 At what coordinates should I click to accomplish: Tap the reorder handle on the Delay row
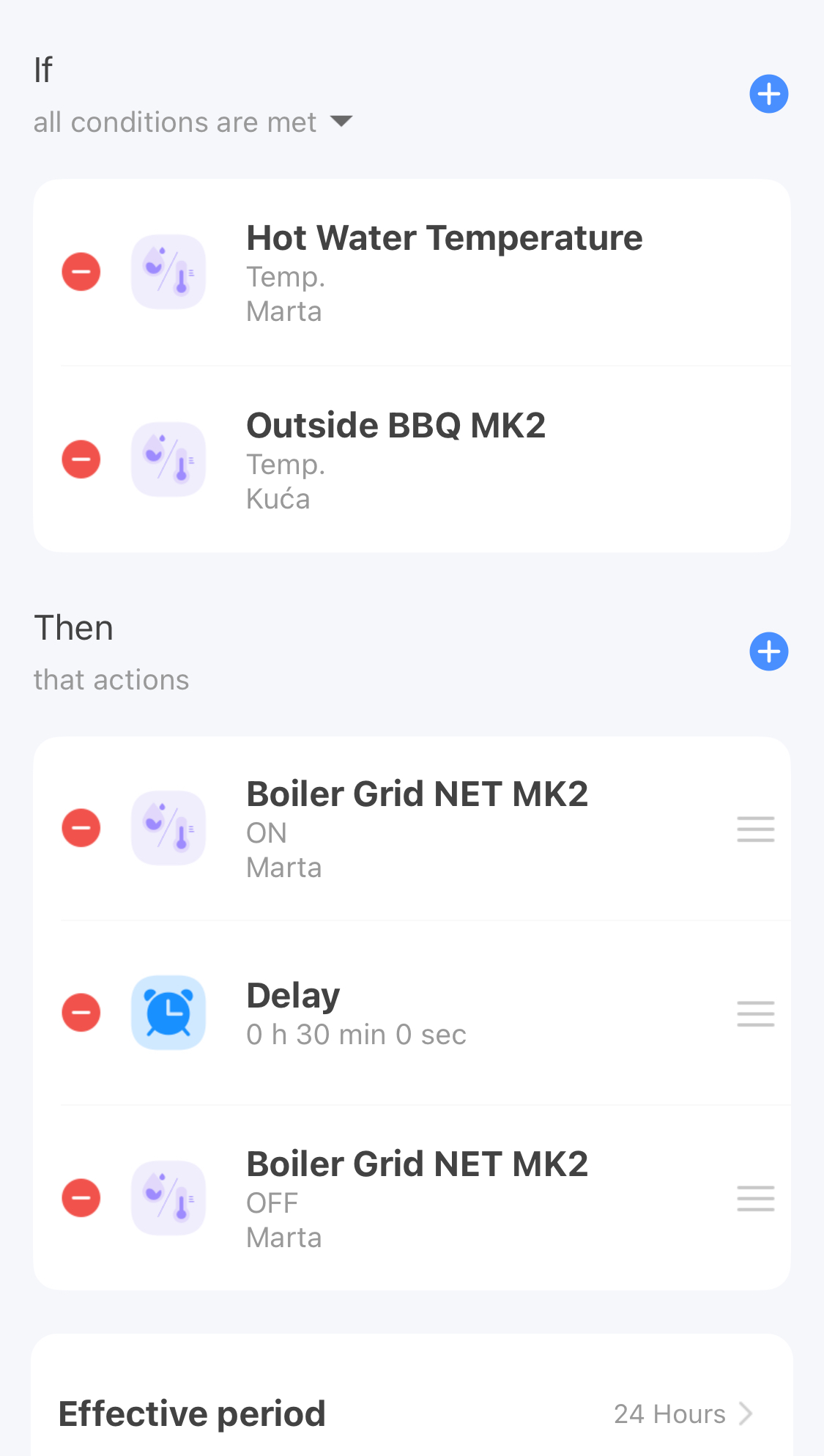point(756,1013)
